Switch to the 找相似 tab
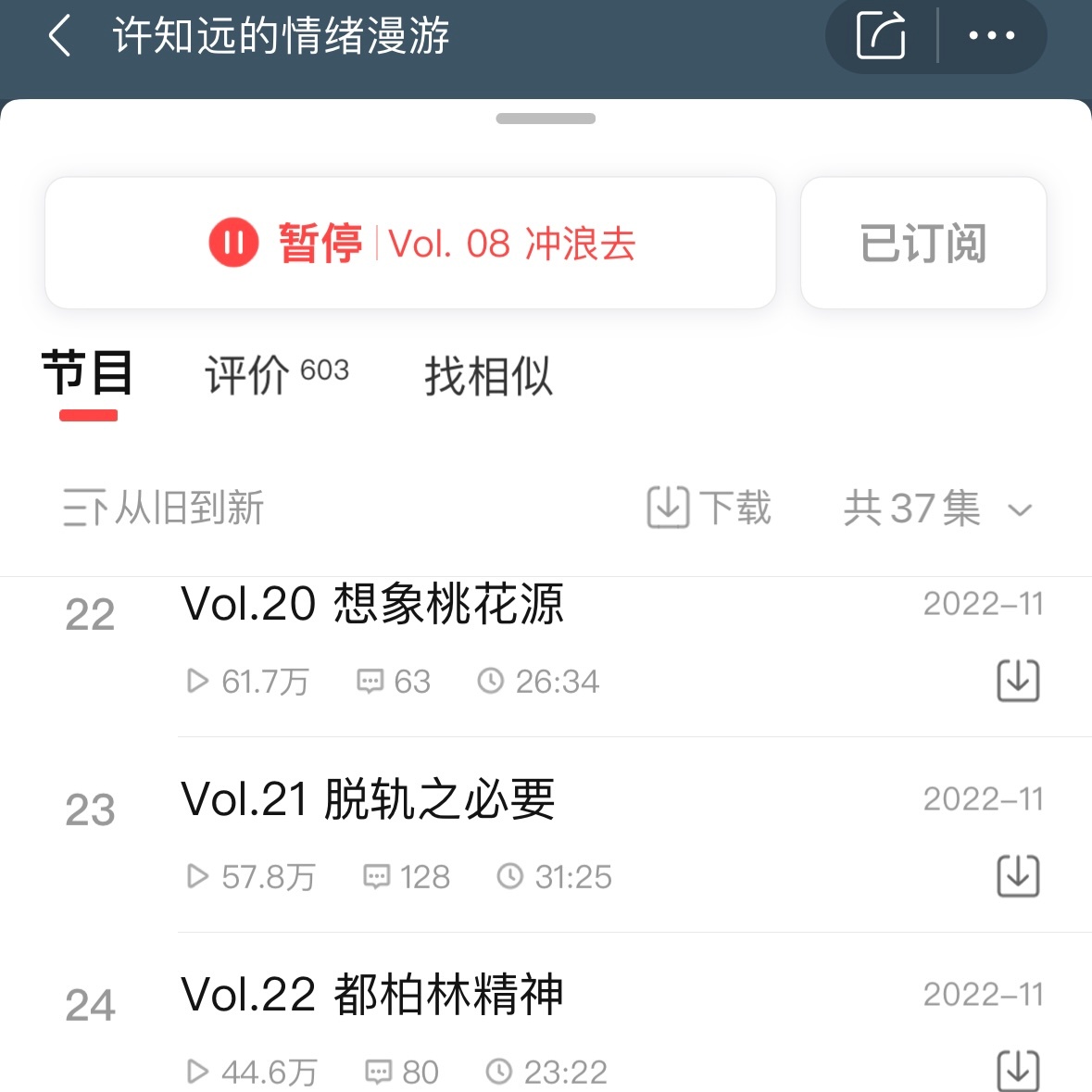This screenshot has width=1092, height=1092. pos(488,376)
